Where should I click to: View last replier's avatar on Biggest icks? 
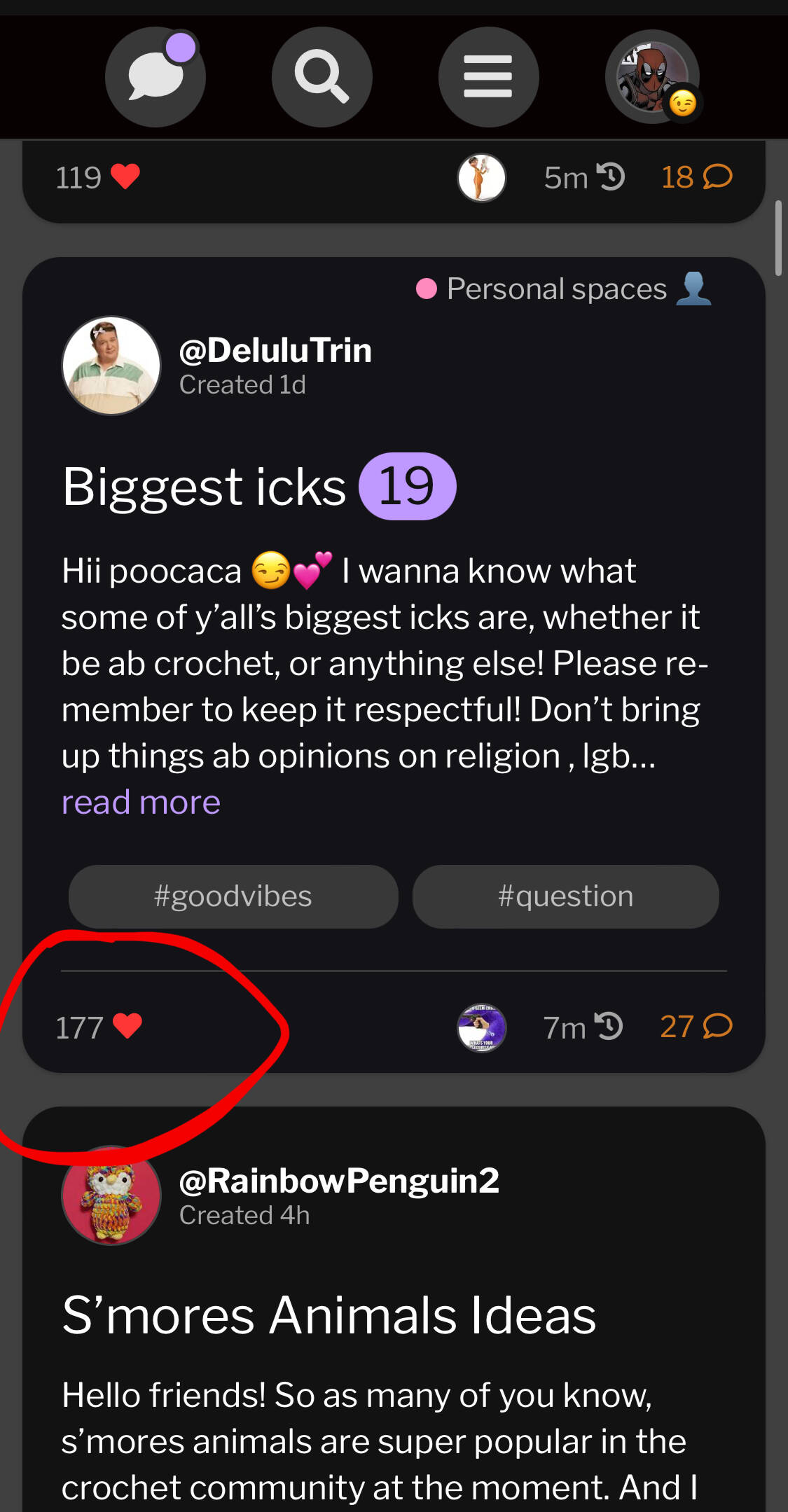481,1027
